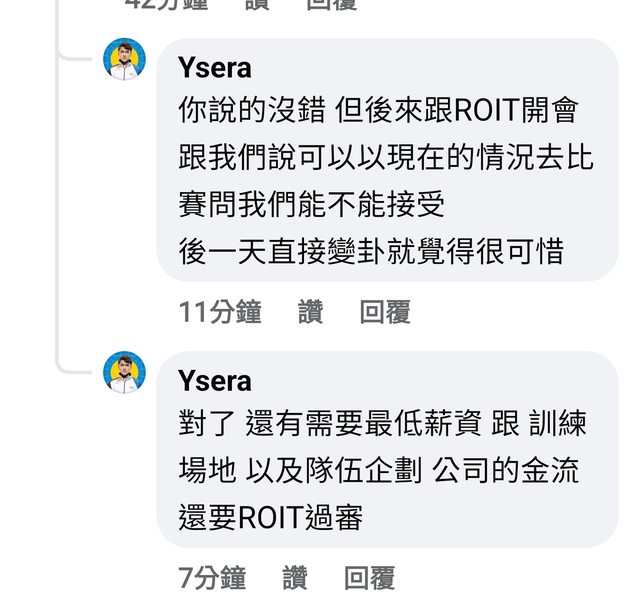Reply to Ysera's comment about ROIT開會
This screenshot has height=599, width=640.
point(385,313)
